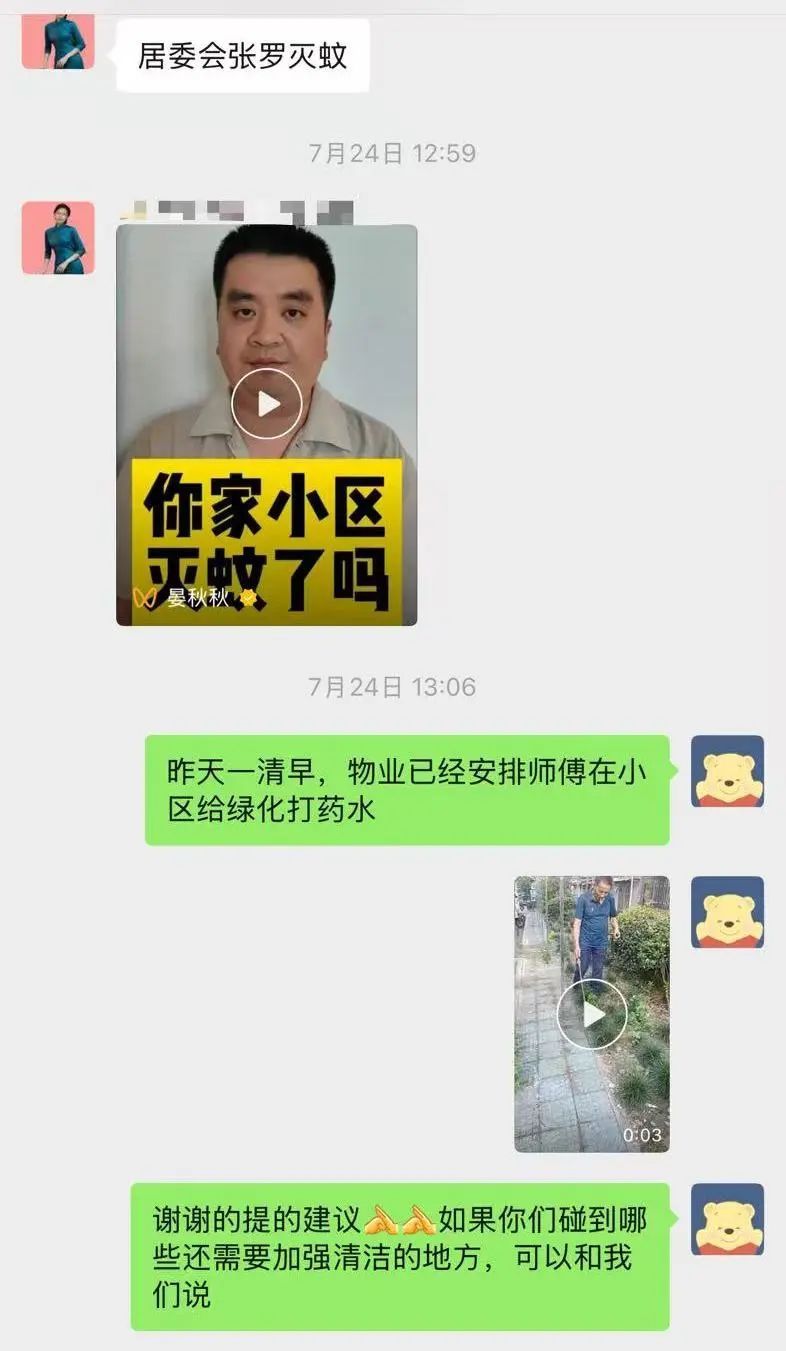Play the 你家小区灭蚊了吗 shared video
The height and width of the screenshot is (1351, 786).
point(266,403)
